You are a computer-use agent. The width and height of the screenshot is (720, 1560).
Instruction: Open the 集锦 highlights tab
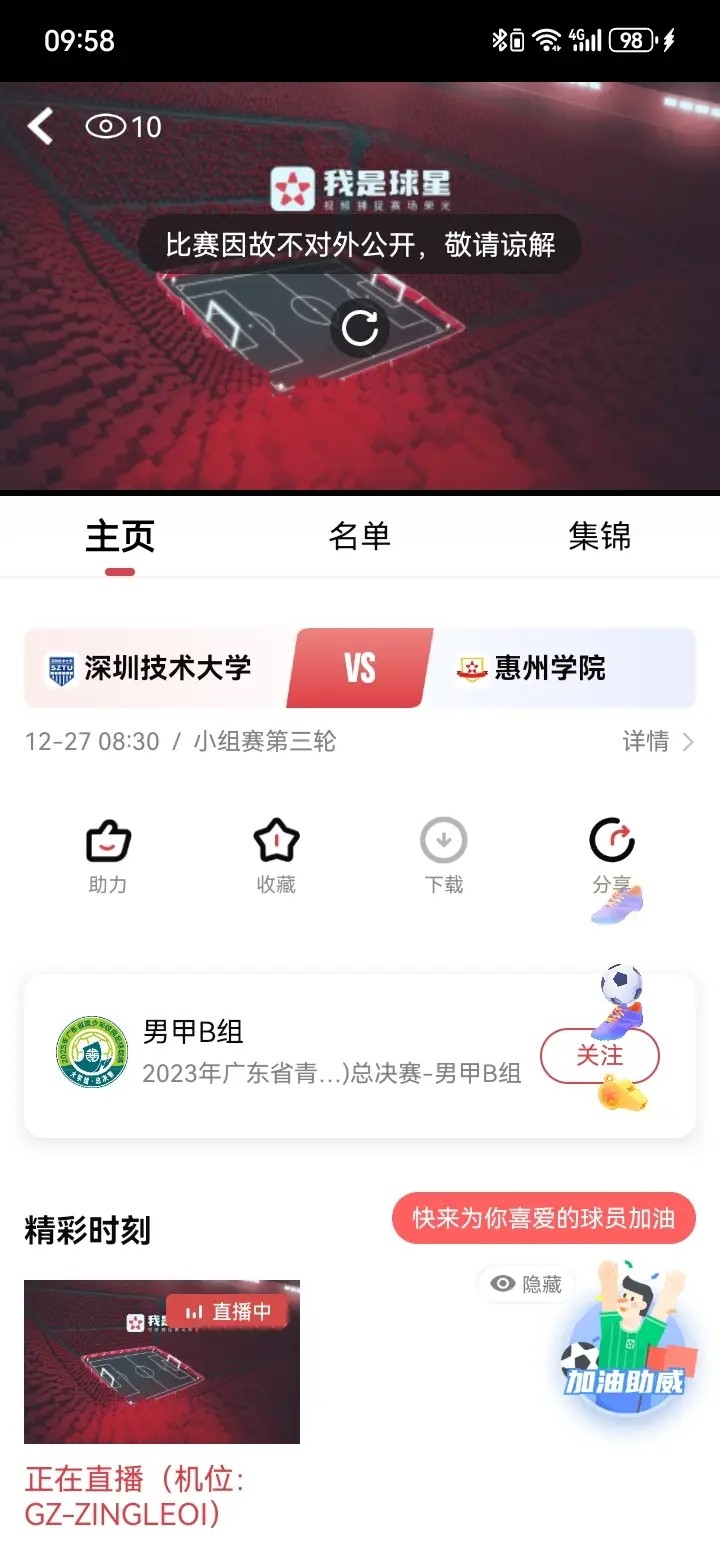pos(599,537)
